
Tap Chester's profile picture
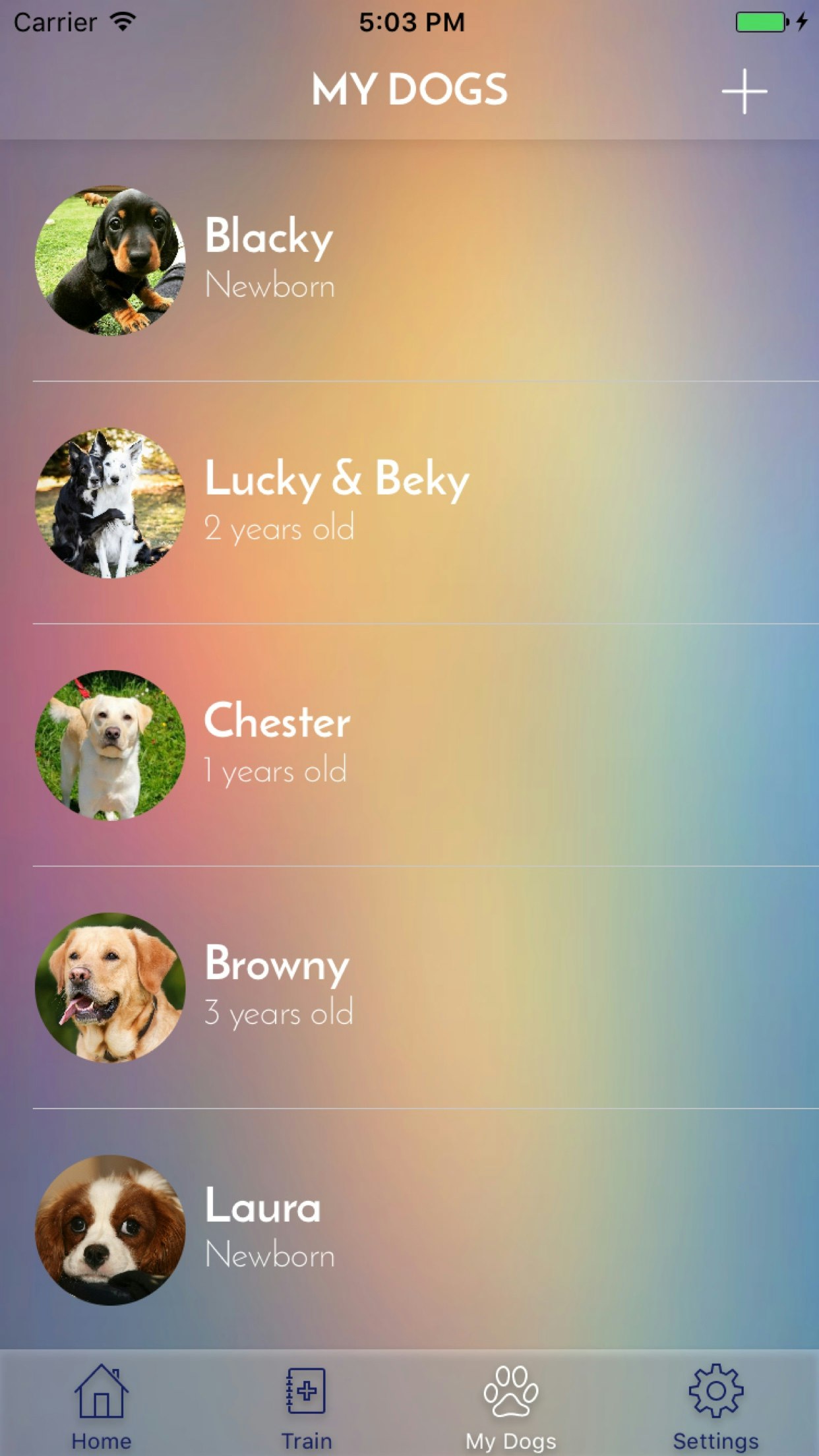tap(112, 745)
